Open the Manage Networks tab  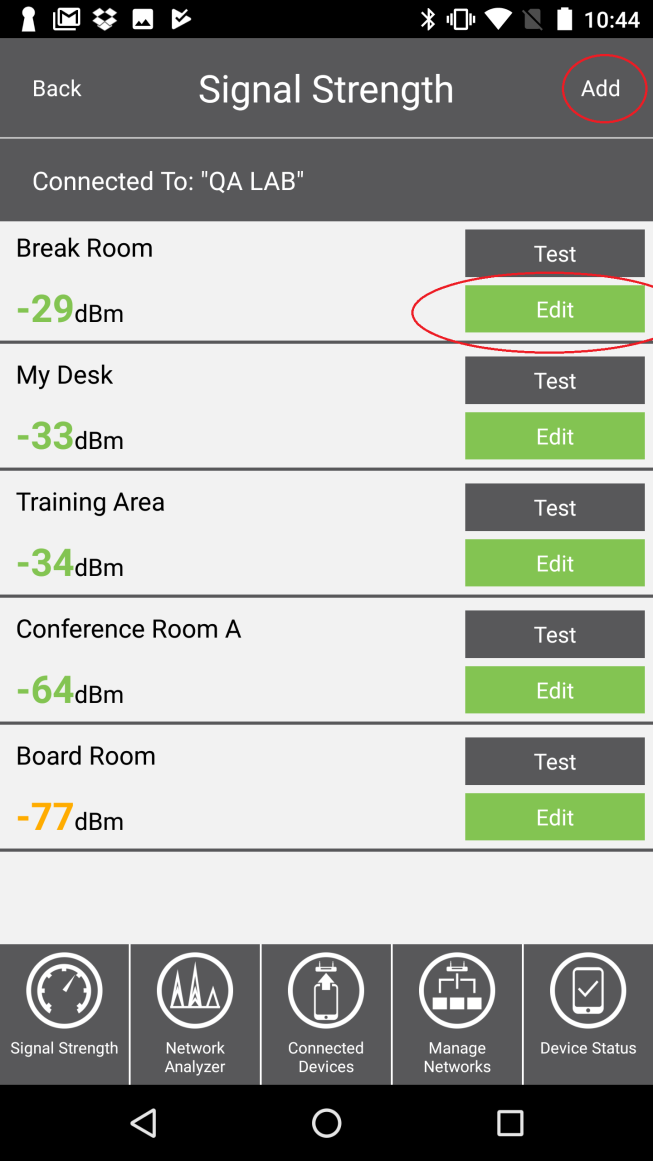[x=457, y=1014]
